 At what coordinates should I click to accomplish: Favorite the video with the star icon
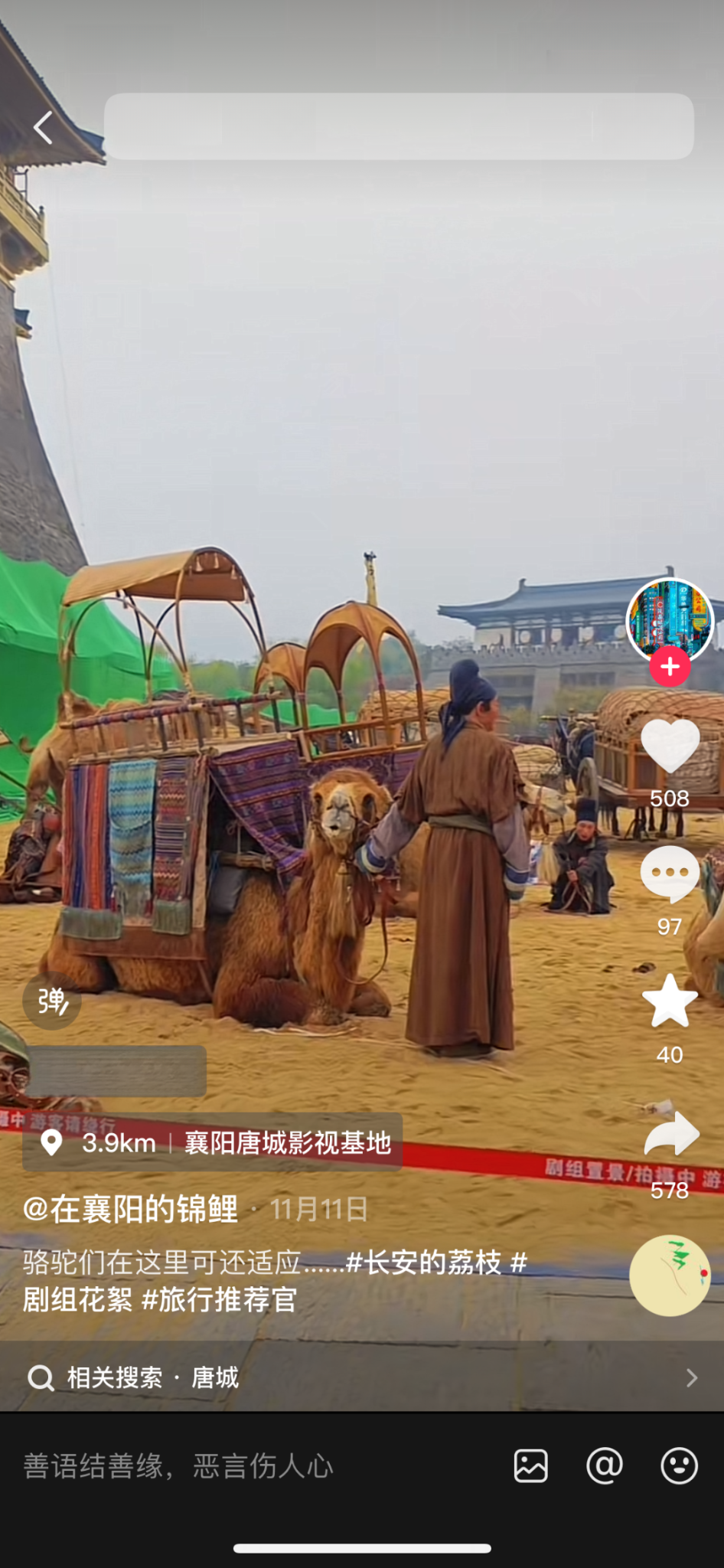click(x=670, y=1001)
